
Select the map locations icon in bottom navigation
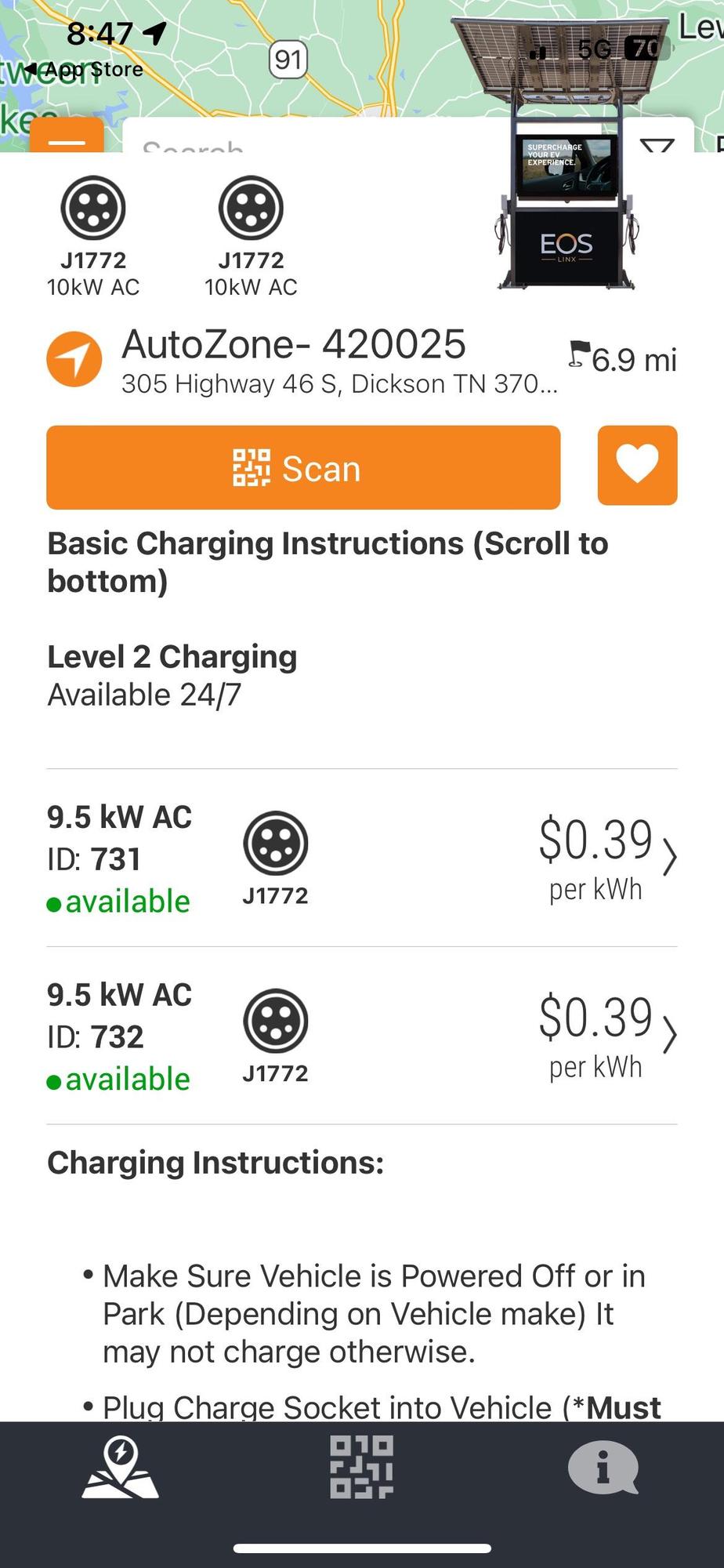pos(119,1468)
